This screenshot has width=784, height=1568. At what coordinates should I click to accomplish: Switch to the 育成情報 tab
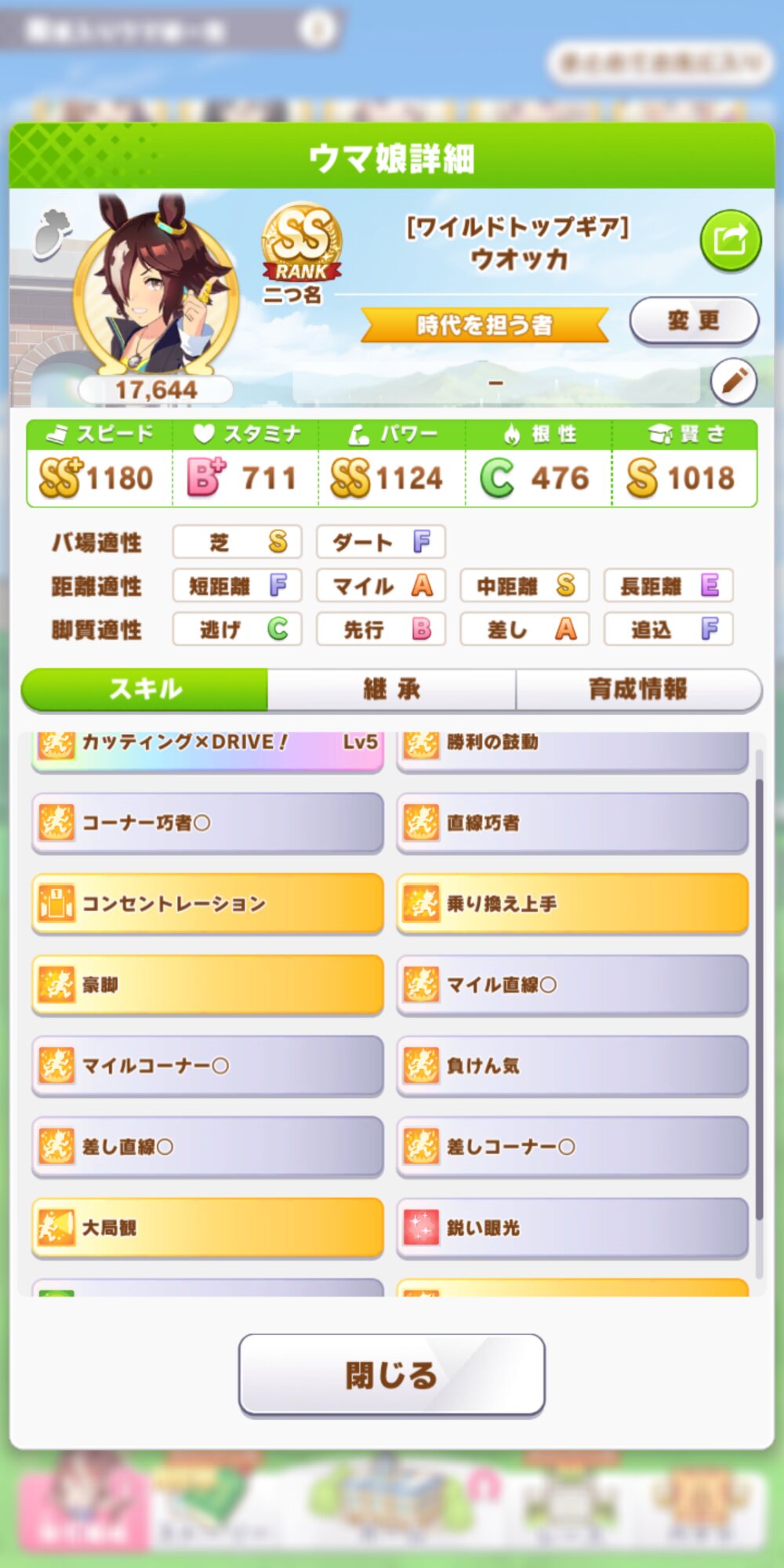tap(638, 689)
